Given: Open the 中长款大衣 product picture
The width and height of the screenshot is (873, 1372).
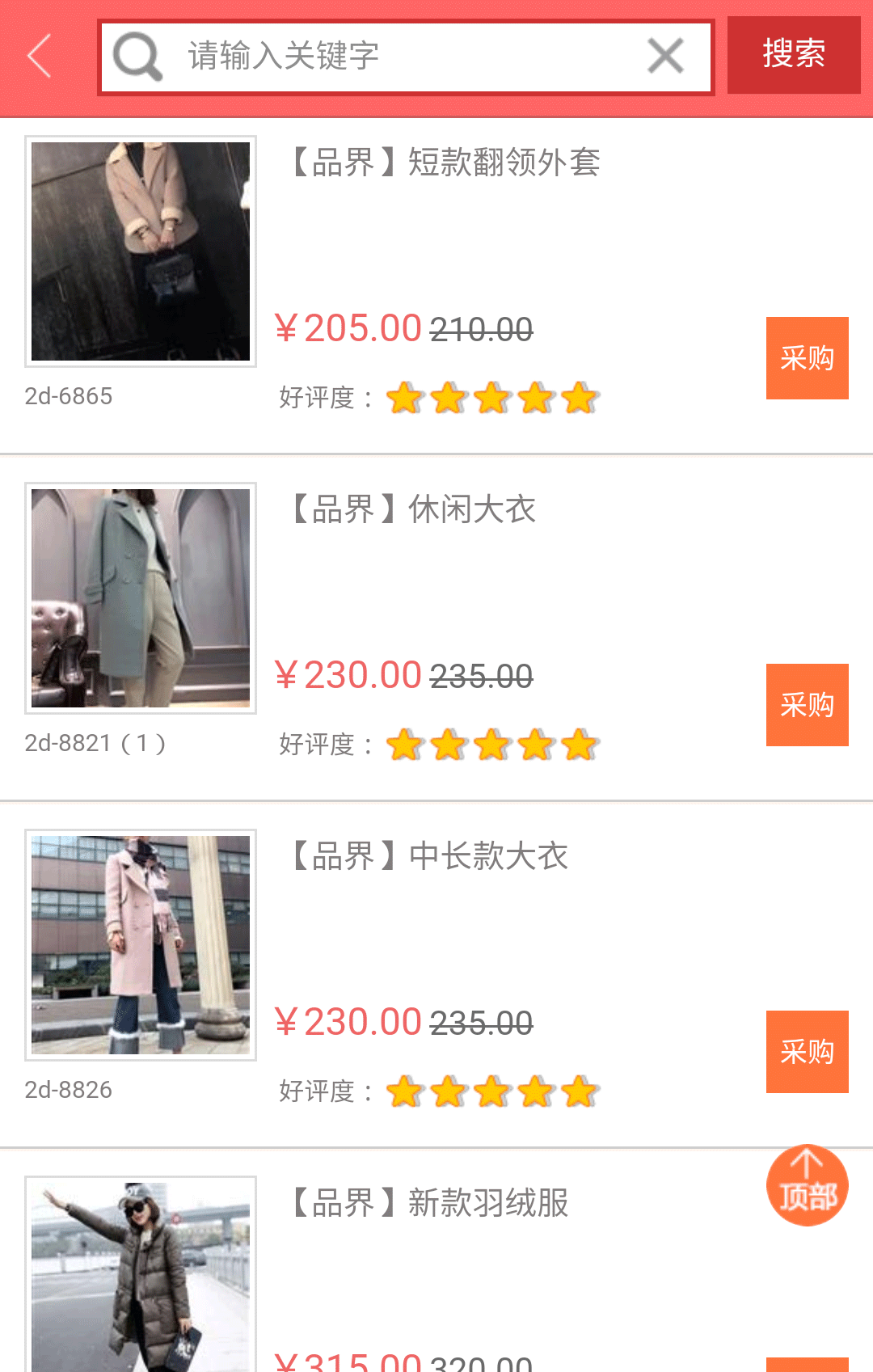Looking at the screenshot, I should click(141, 945).
